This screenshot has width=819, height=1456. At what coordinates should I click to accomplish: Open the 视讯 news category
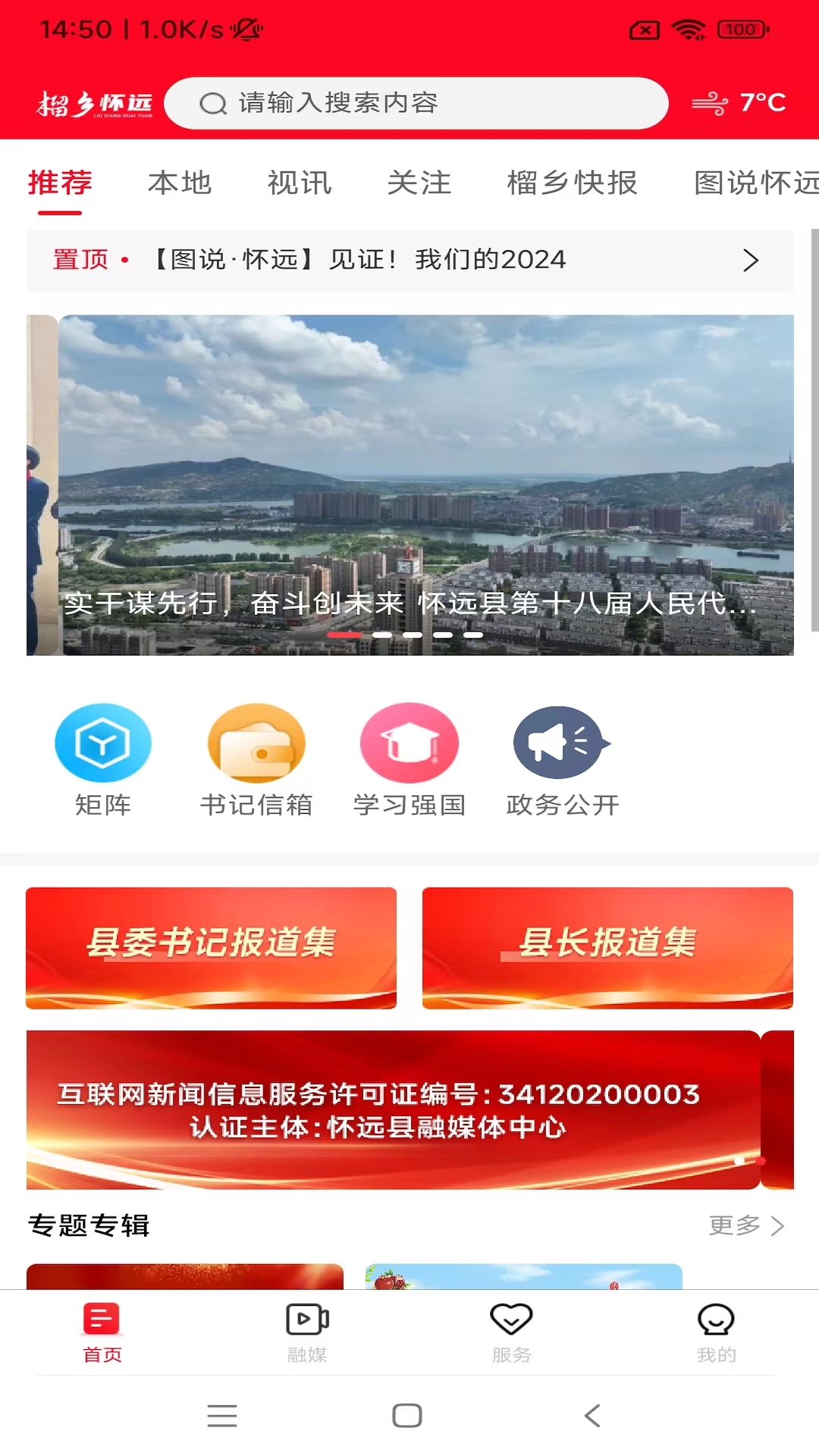point(299,184)
